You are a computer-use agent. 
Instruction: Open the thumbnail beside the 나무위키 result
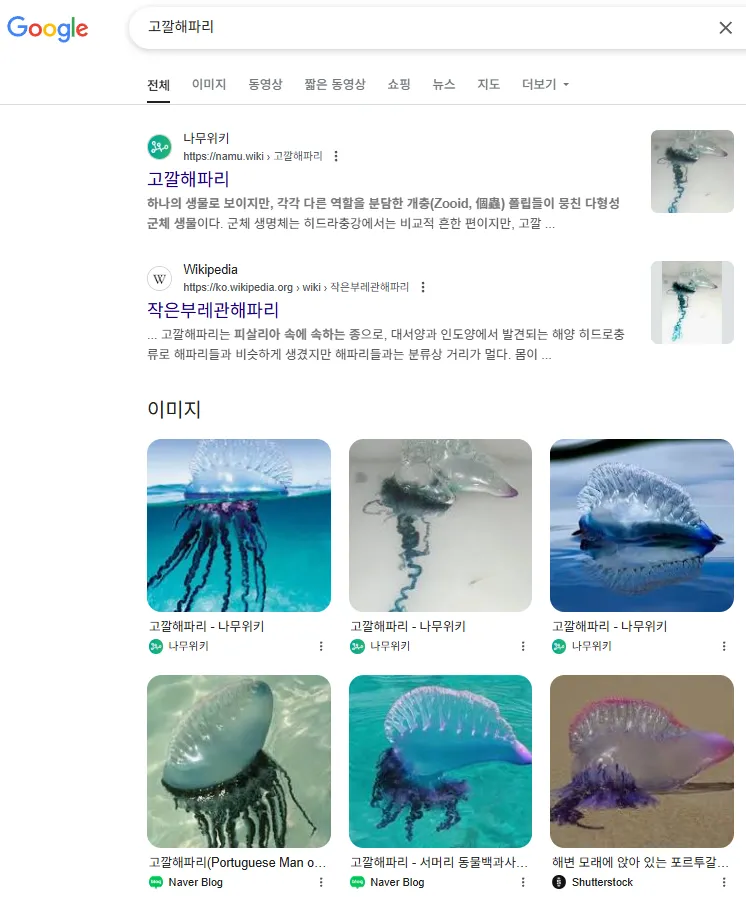pyautogui.click(x=692, y=171)
